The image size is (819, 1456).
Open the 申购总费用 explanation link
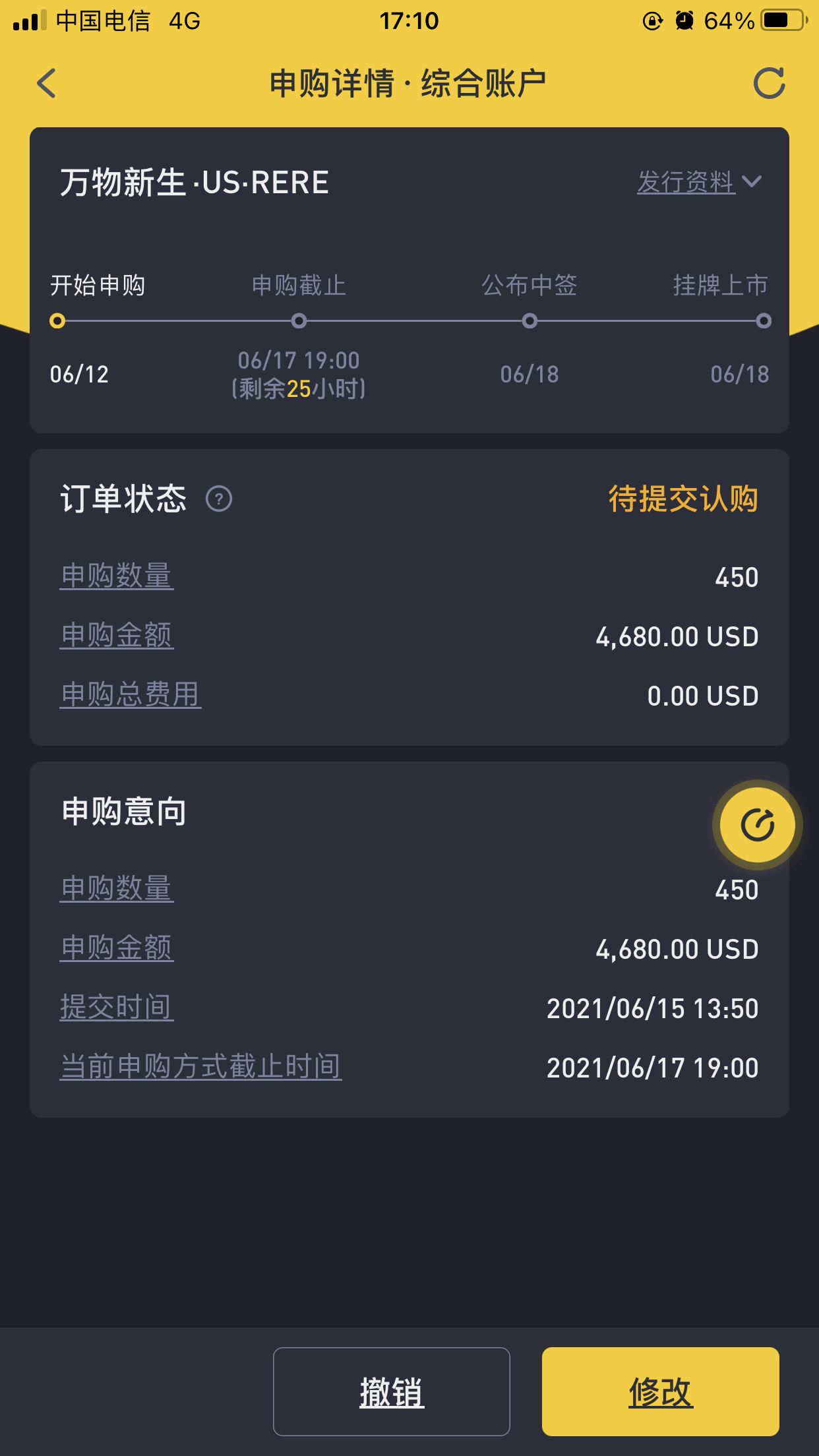[131, 694]
